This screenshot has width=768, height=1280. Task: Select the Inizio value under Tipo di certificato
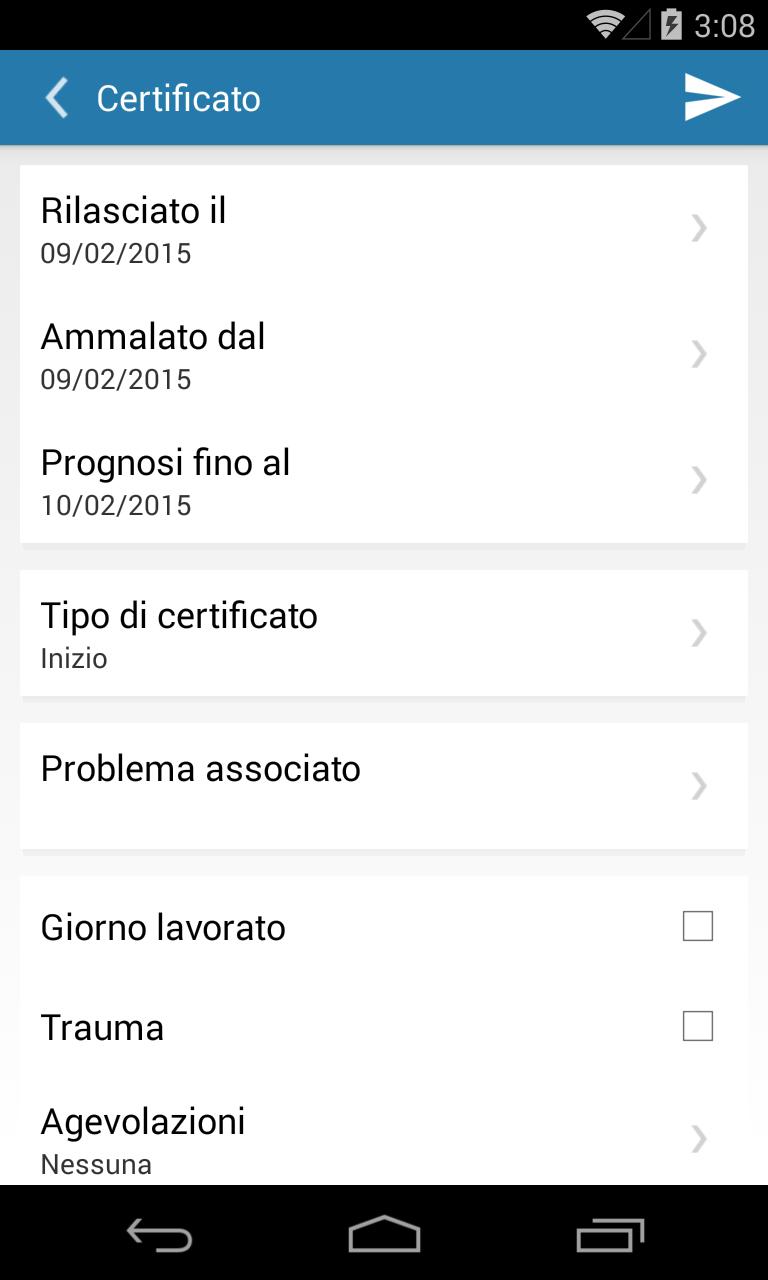tap(74, 658)
